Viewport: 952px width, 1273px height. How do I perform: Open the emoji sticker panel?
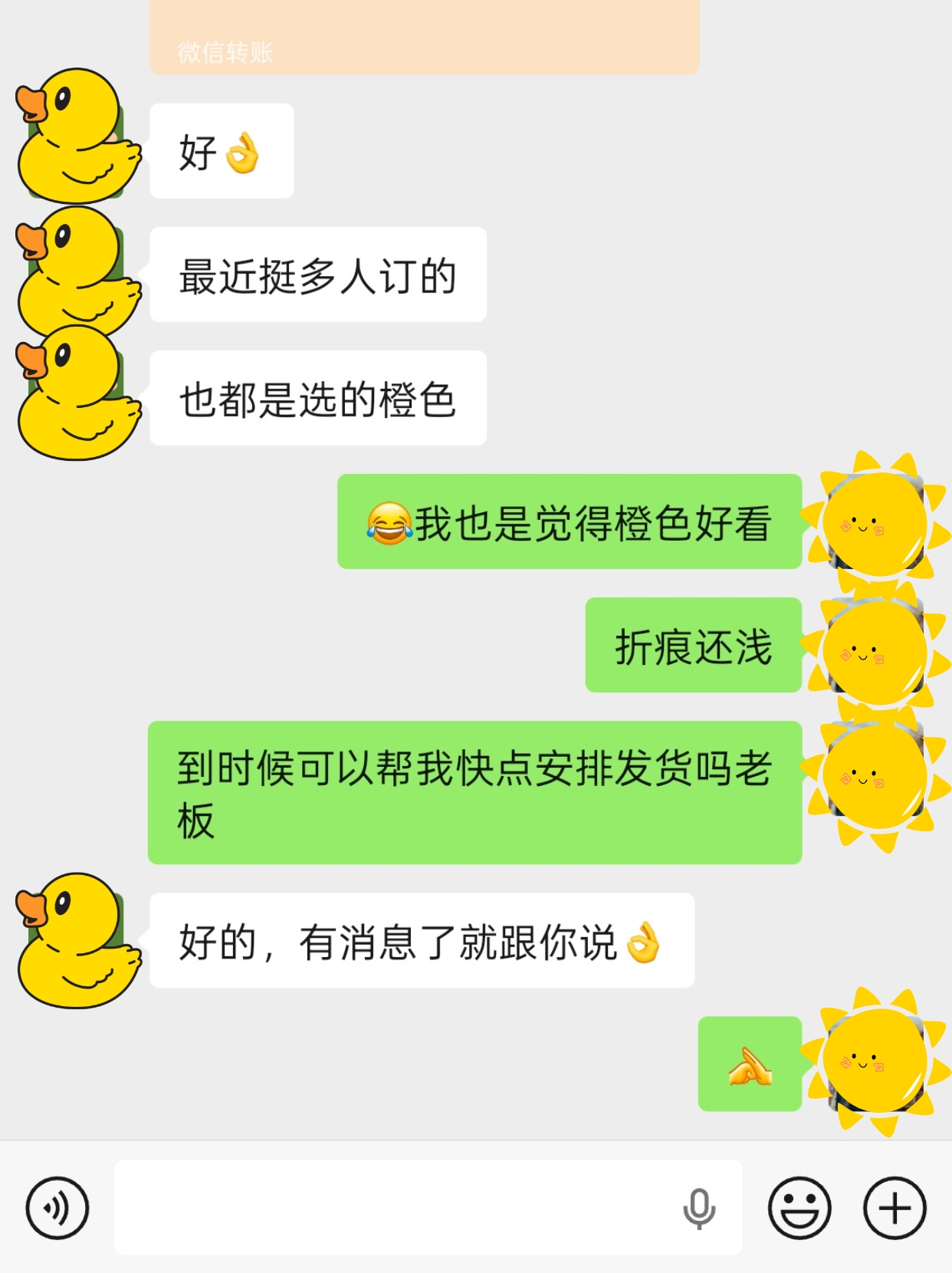799,1208
